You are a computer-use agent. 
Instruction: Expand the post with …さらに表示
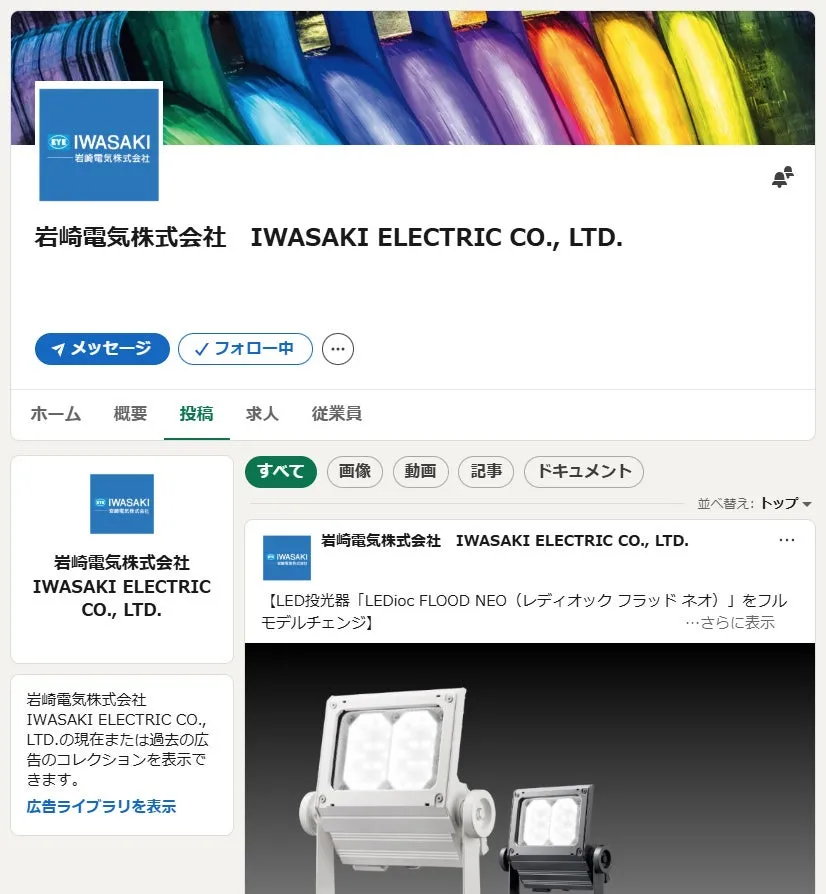tap(729, 623)
